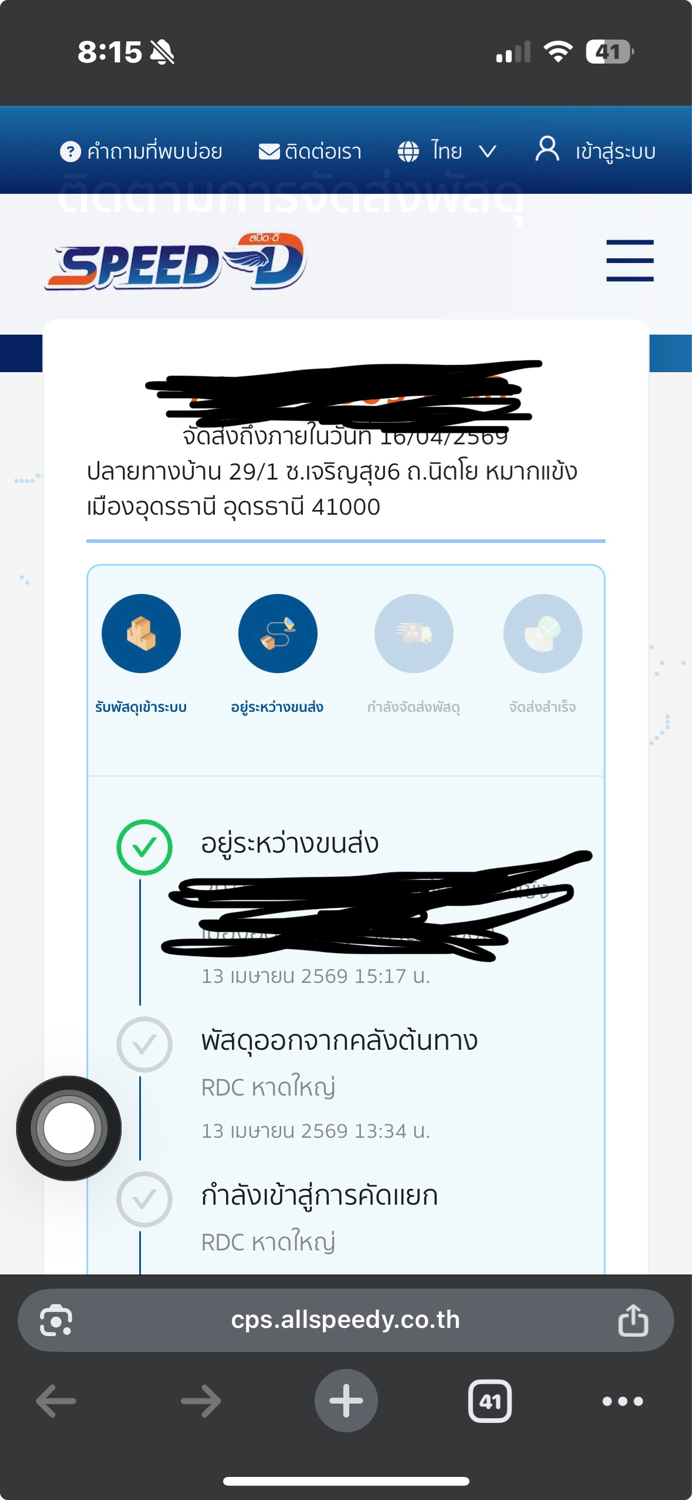Open the คำถามที่พบบ่อย FAQ link

coord(141,152)
